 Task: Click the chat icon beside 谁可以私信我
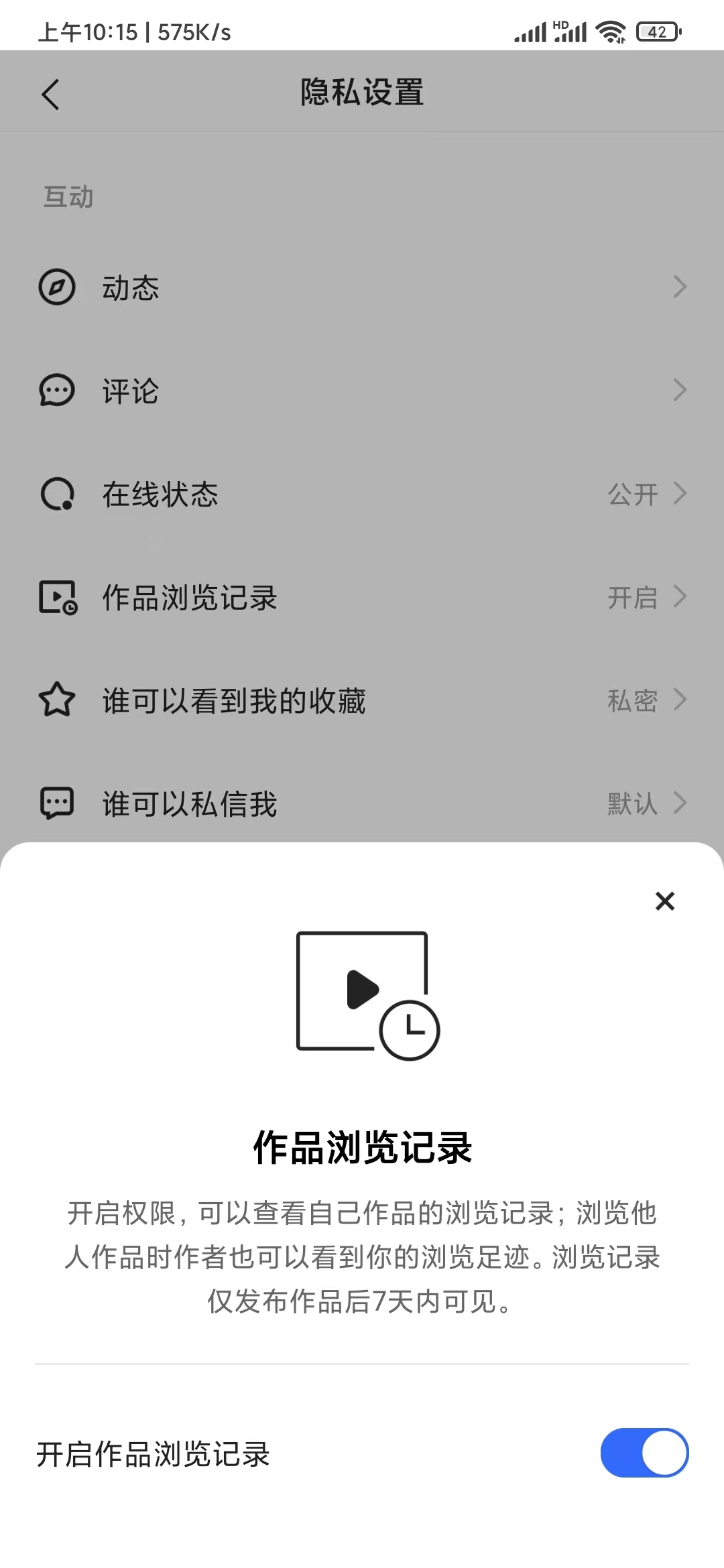point(58,804)
